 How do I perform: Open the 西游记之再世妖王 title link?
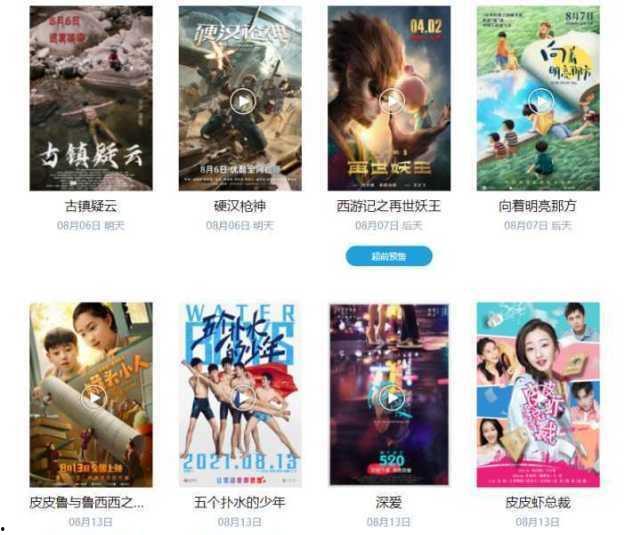(389, 206)
